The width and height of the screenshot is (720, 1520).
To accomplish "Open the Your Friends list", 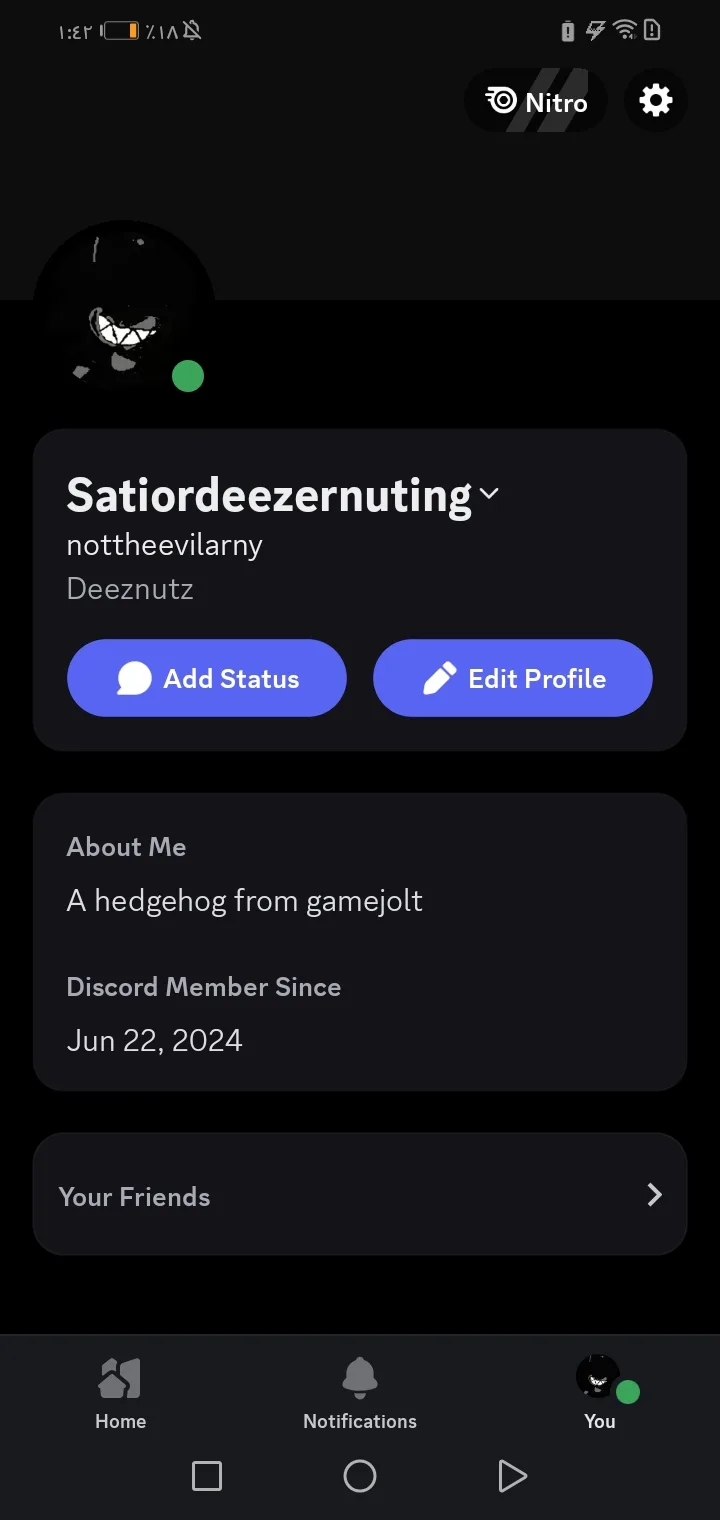I will pyautogui.click(x=360, y=1195).
